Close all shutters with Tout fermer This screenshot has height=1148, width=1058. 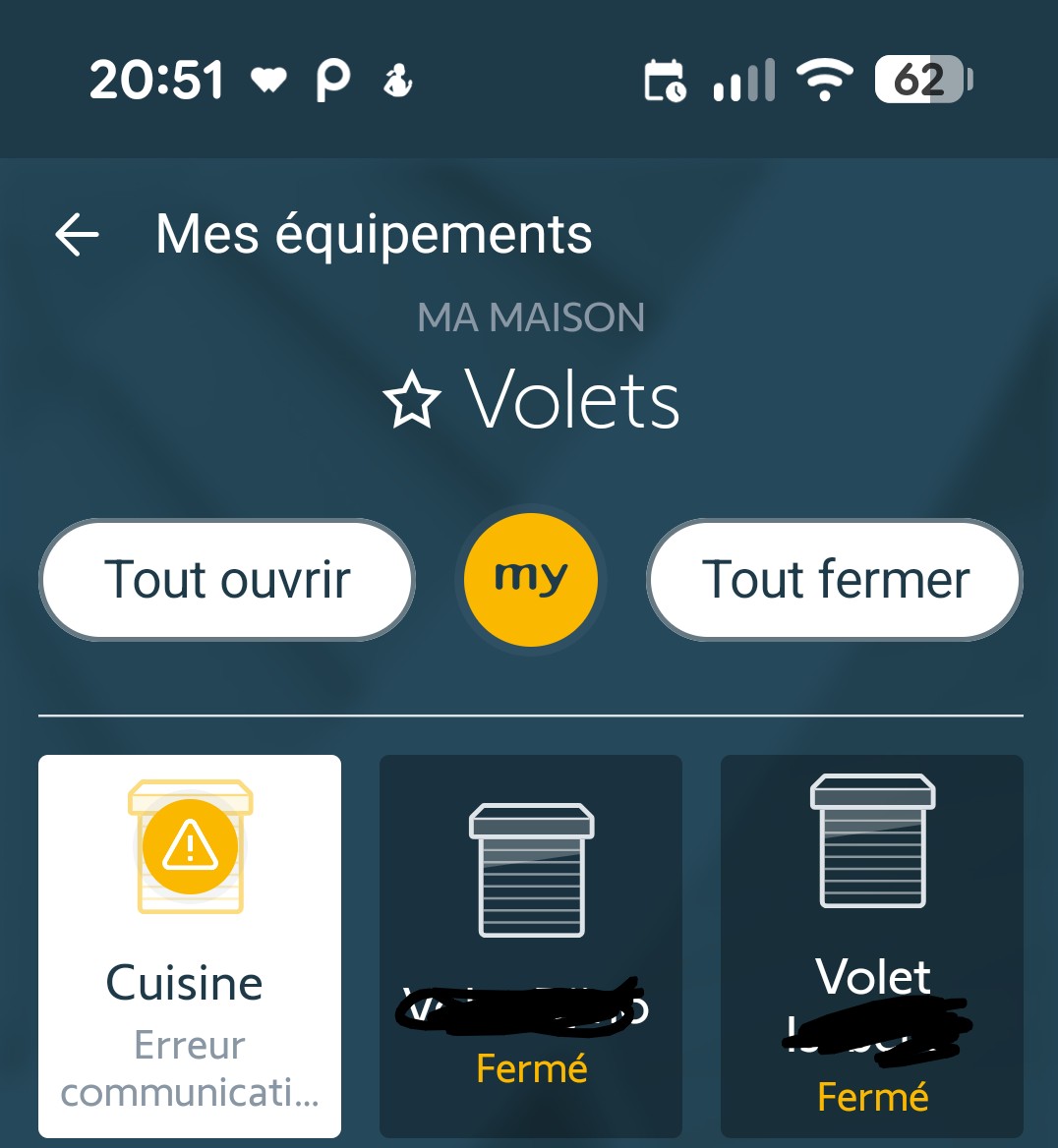tap(835, 580)
